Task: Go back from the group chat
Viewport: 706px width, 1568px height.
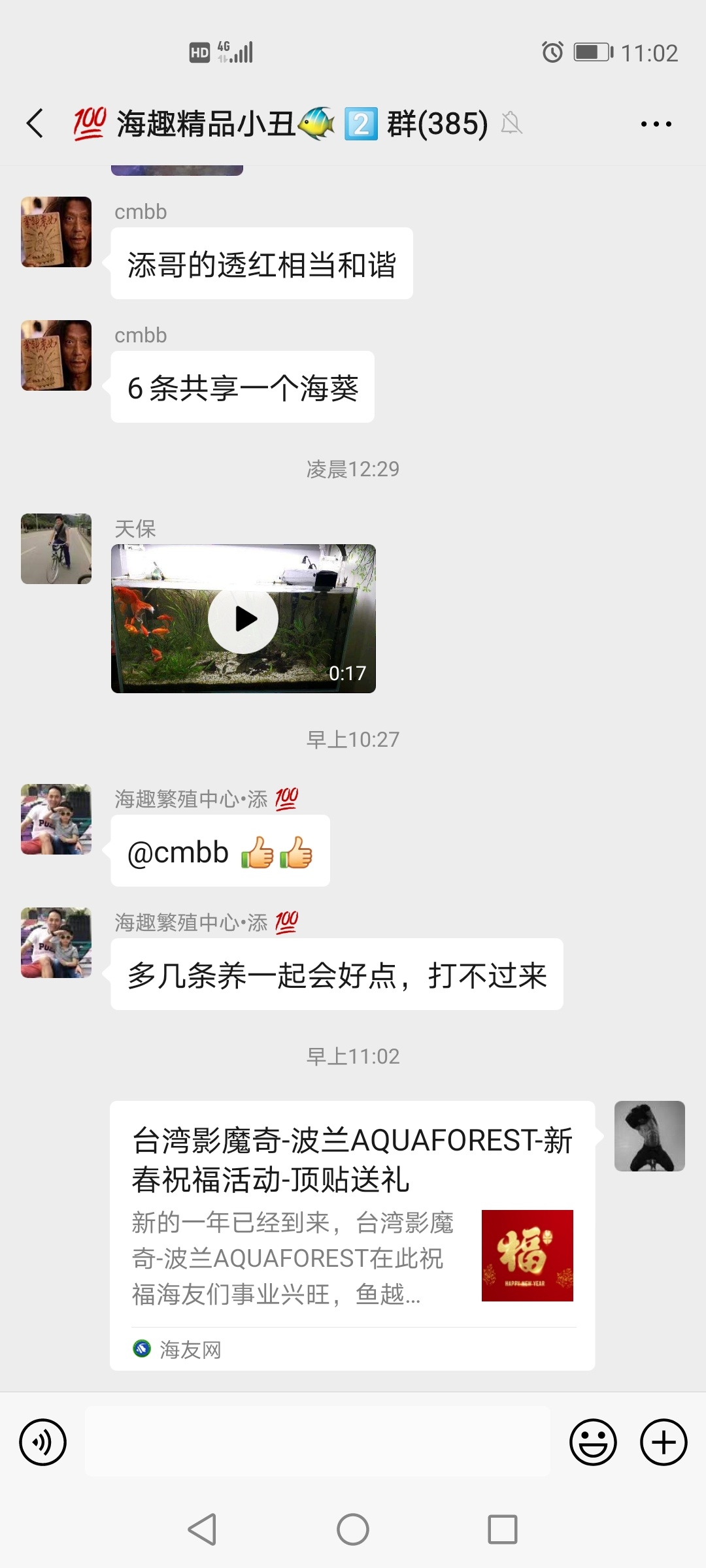Action: (x=35, y=123)
